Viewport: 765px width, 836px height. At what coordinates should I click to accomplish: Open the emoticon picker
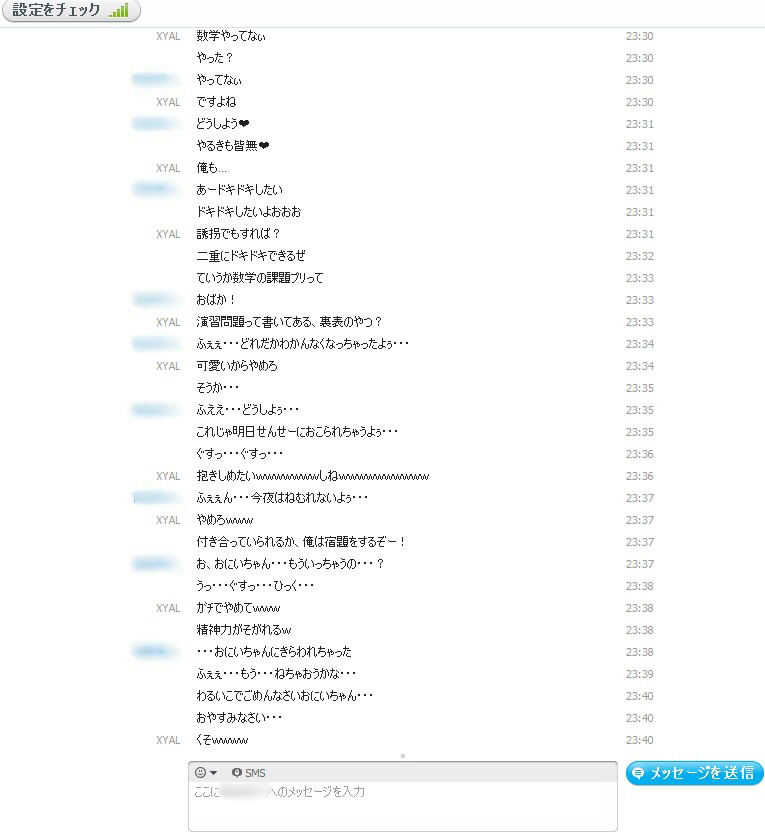205,773
